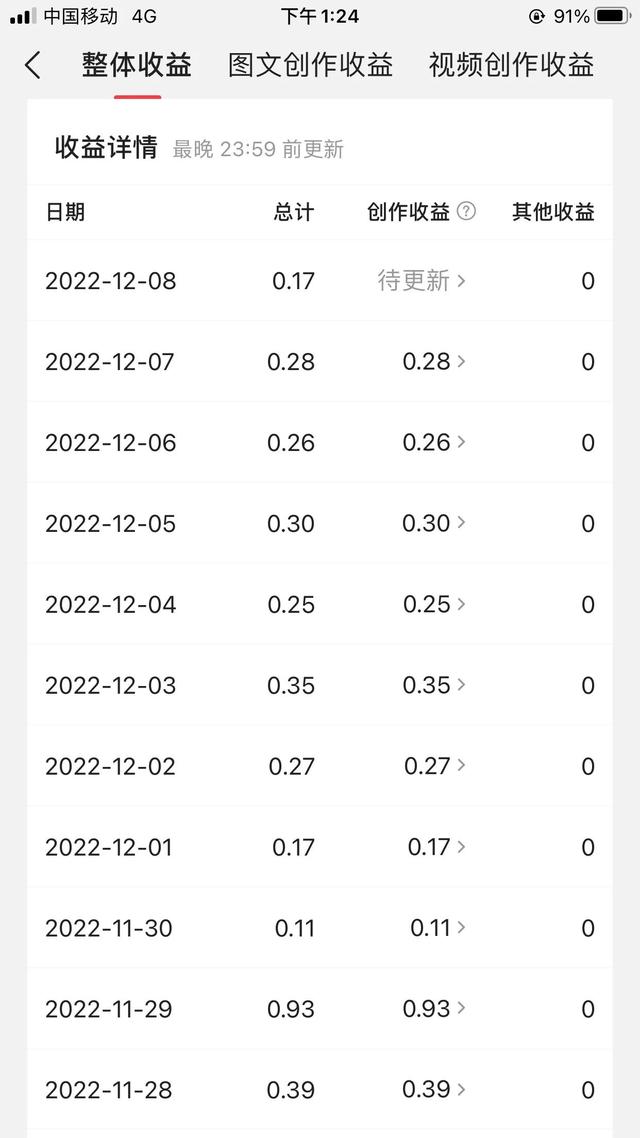Viewport: 640px width, 1138px height.
Task: Open 创作收益 0.17 for 2022-12-01
Action: pyautogui.click(x=436, y=847)
